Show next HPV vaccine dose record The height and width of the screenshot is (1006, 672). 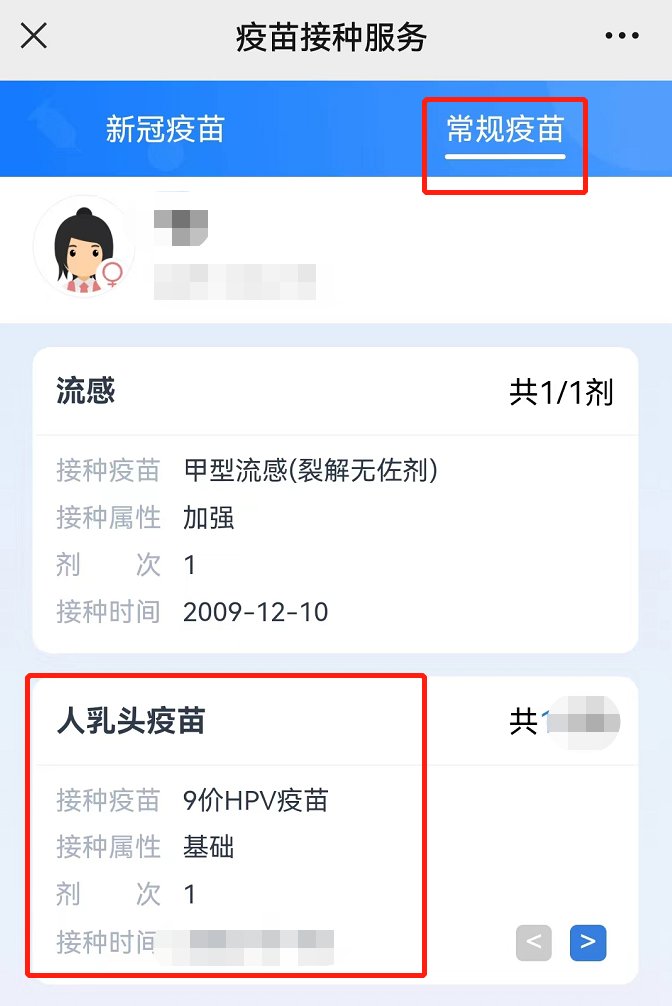[588, 942]
